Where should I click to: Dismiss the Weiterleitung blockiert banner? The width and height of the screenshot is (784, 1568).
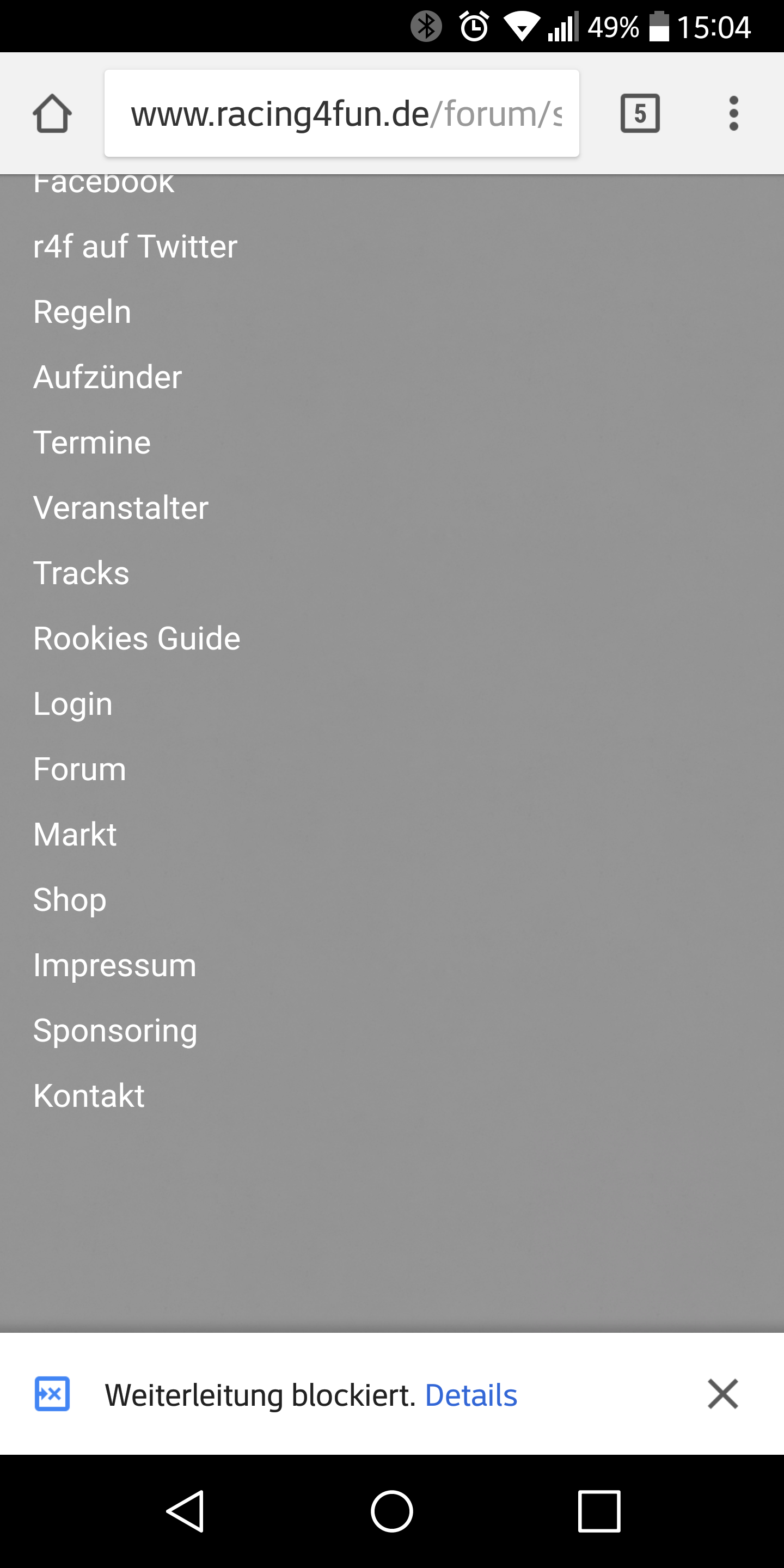click(722, 1394)
